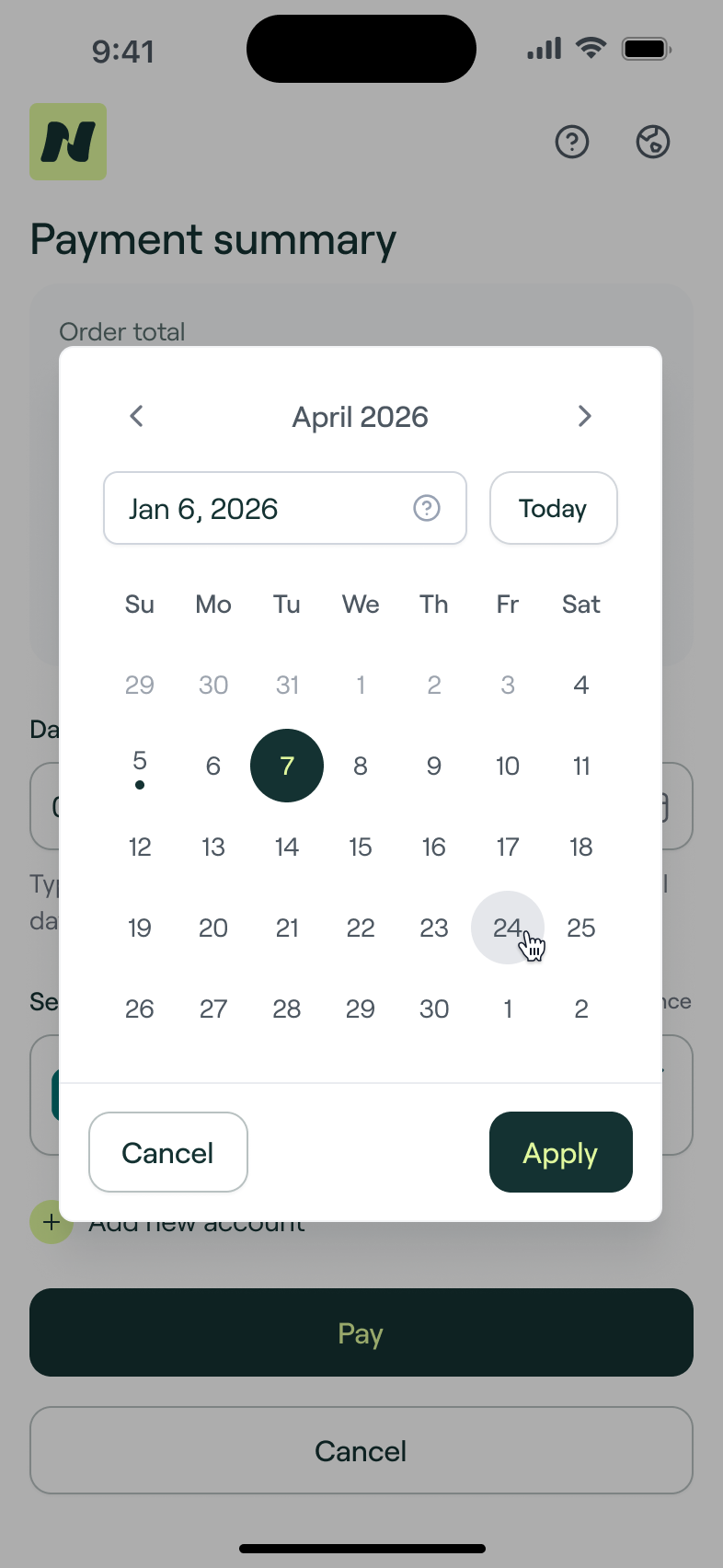723x1568 pixels.
Task: Apply the selected date
Action: point(561,1152)
